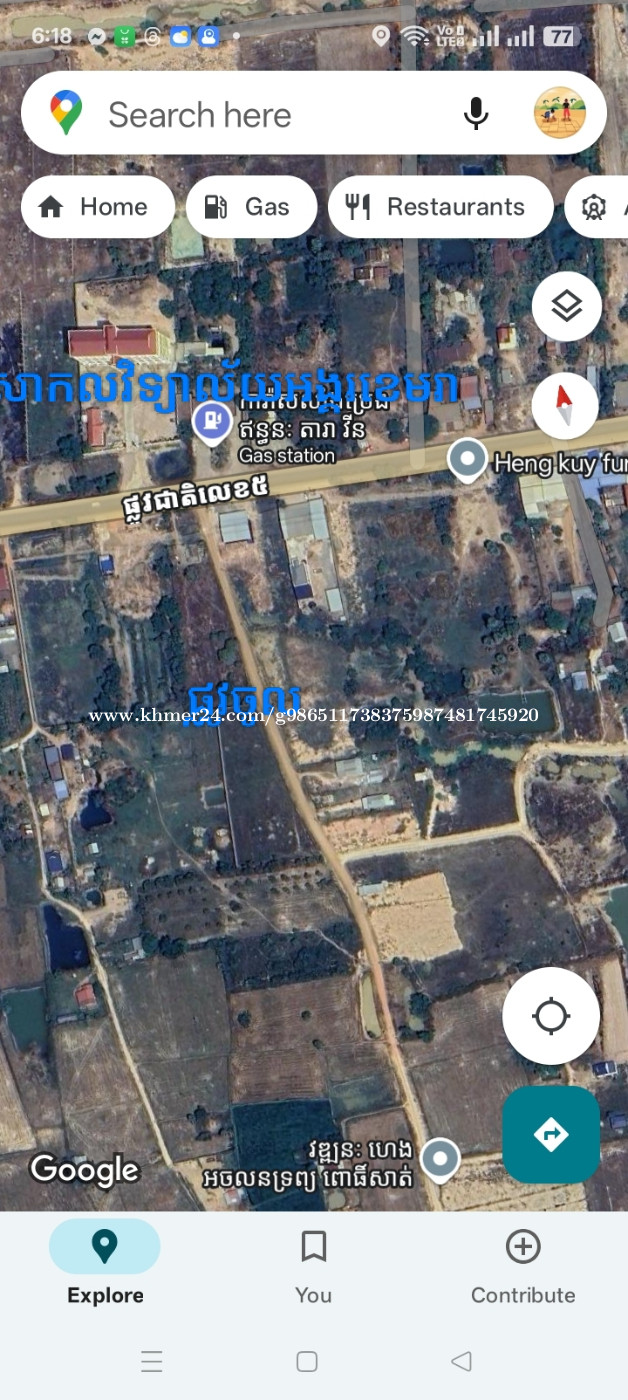Select the Explore tab
This screenshot has height=1400, width=628.
tap(105, 1266)
